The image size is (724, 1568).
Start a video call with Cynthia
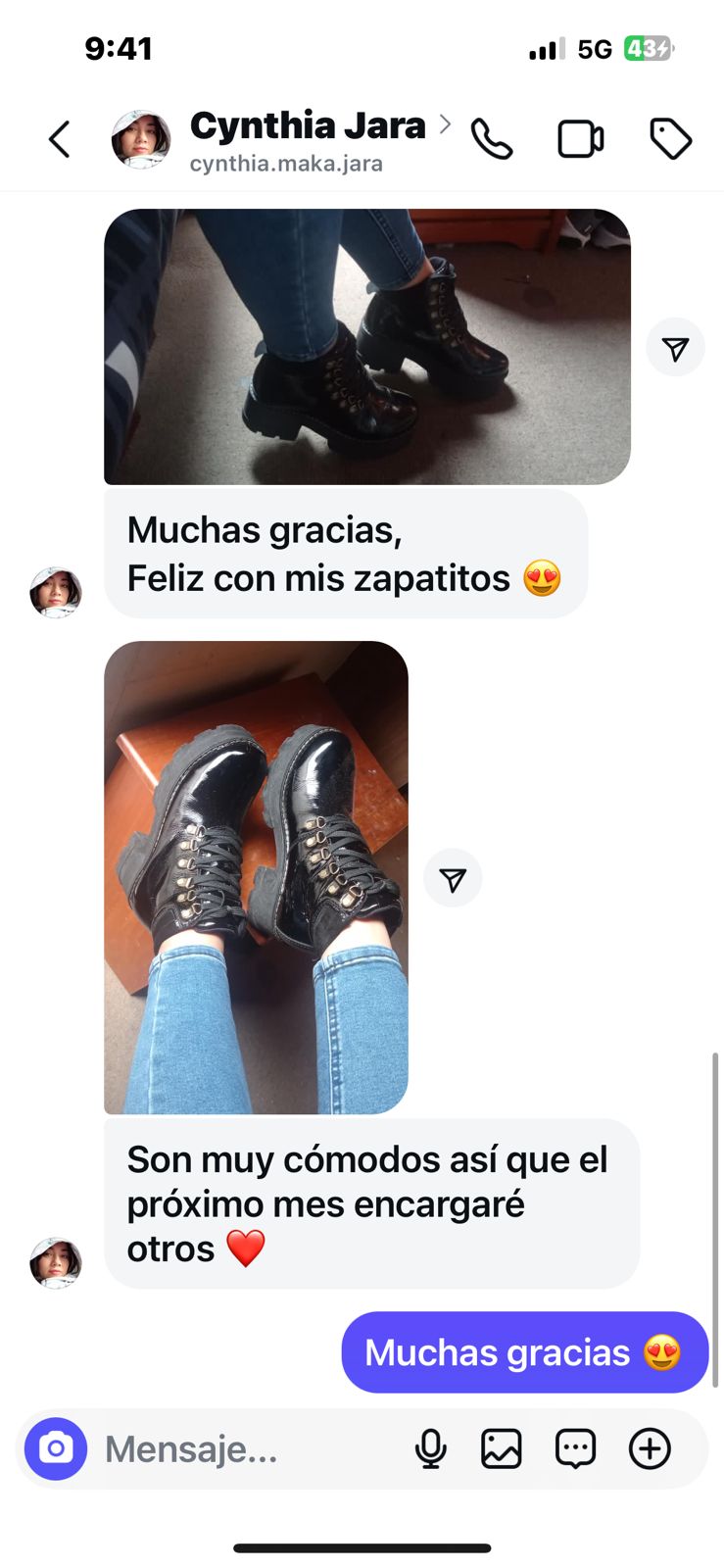pos(580,139)
